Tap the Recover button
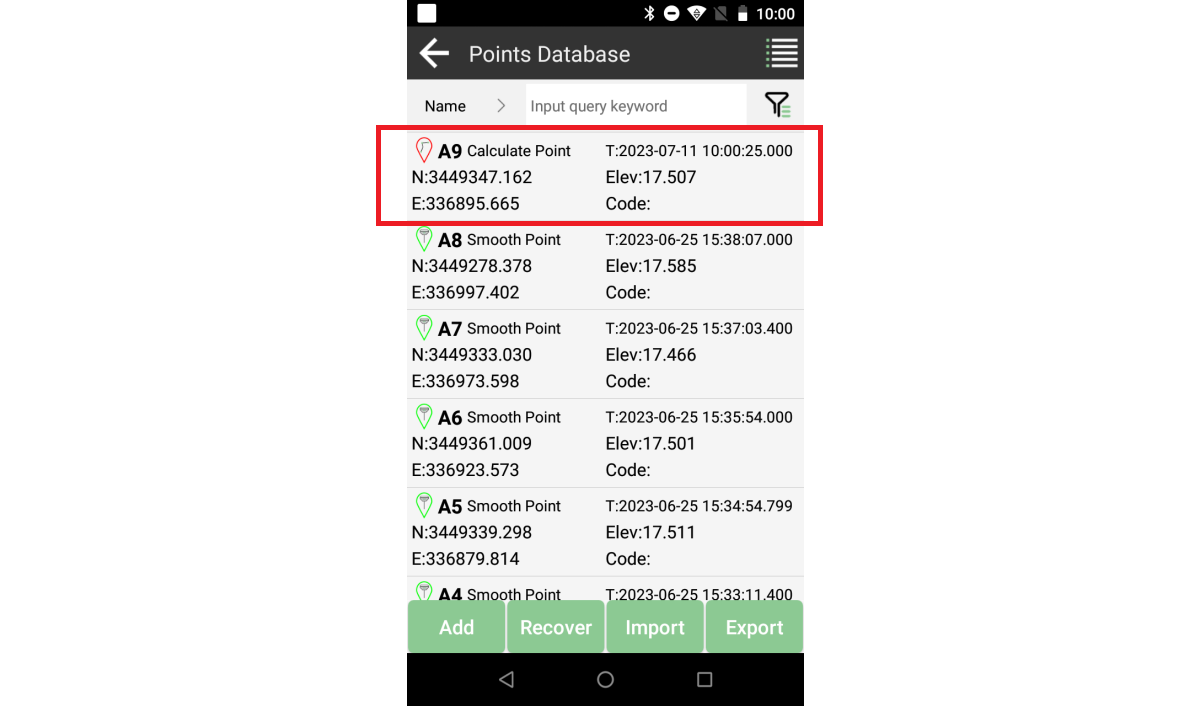The image size is (1200, 706). coord(555,627)
